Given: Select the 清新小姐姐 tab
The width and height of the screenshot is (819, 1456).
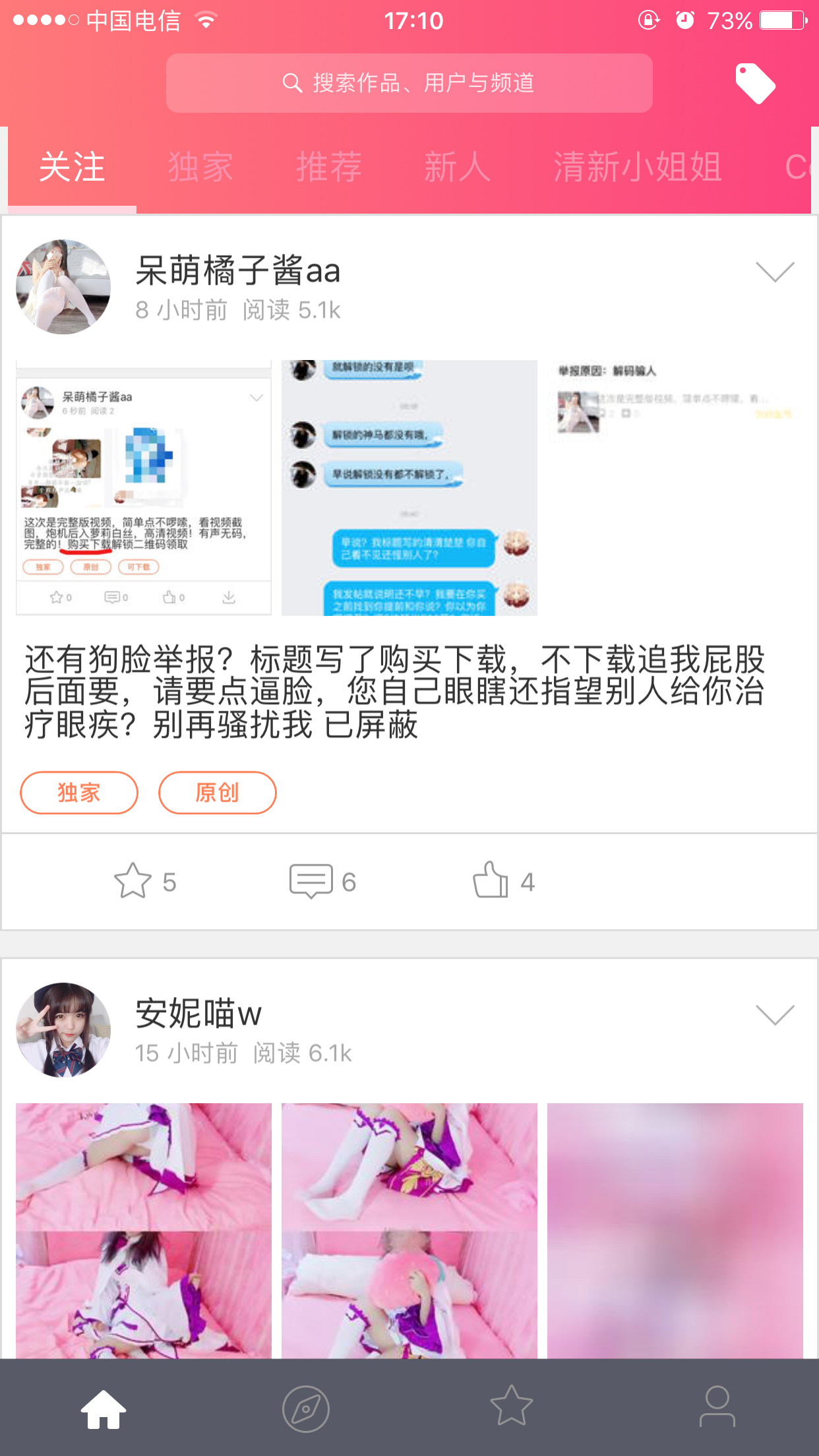Looking at the screenshot, I should click(637, 167).
